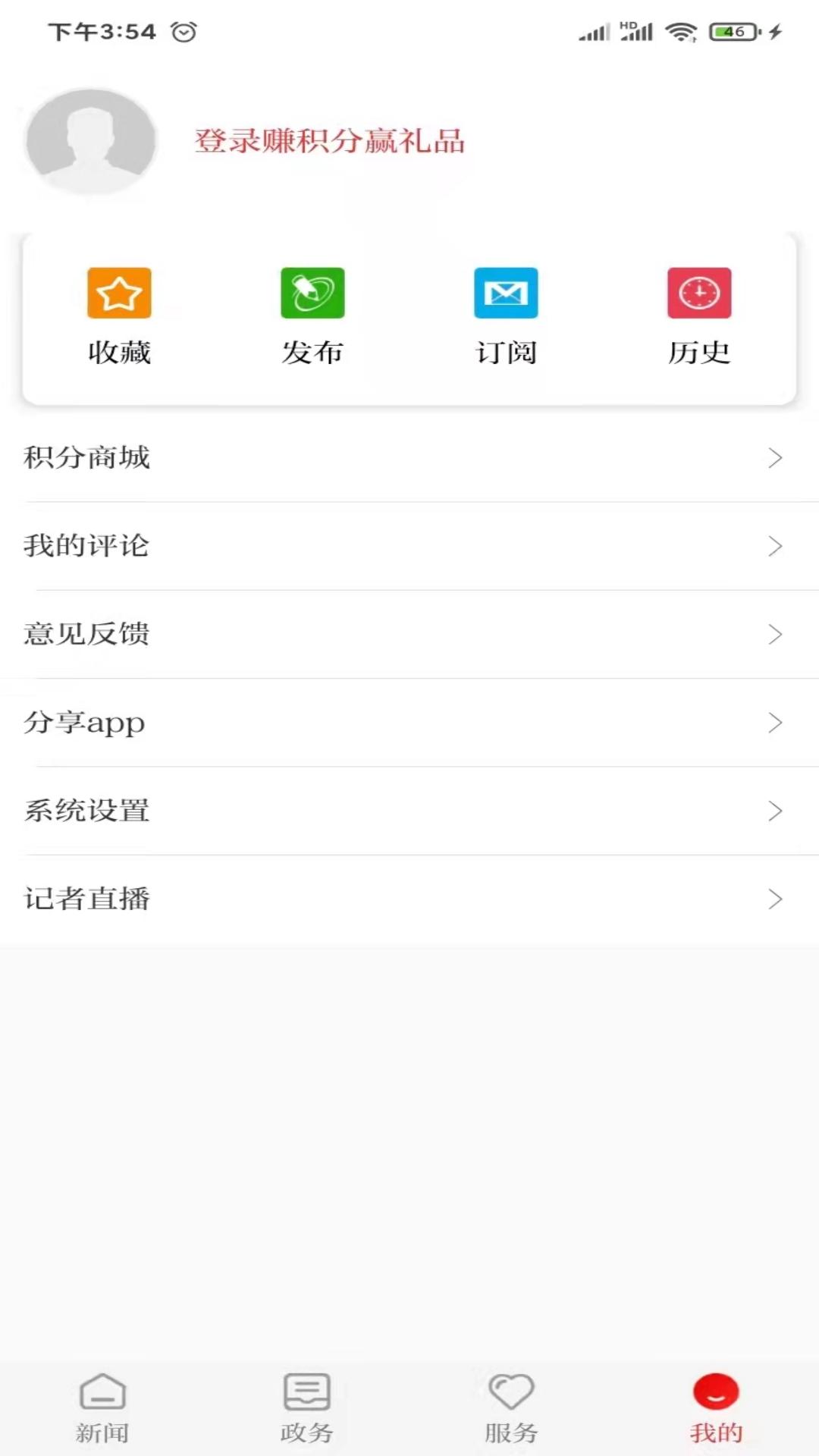Screen dimensions: 819x1456
Task: Switch to the 新闻 news tab
Action: [x=102, y=1407]
